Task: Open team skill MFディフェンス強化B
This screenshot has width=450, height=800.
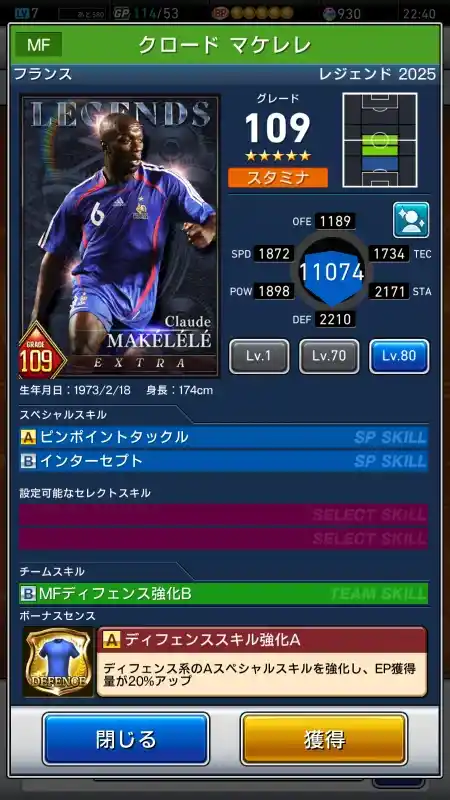Action: click(223, 593)
